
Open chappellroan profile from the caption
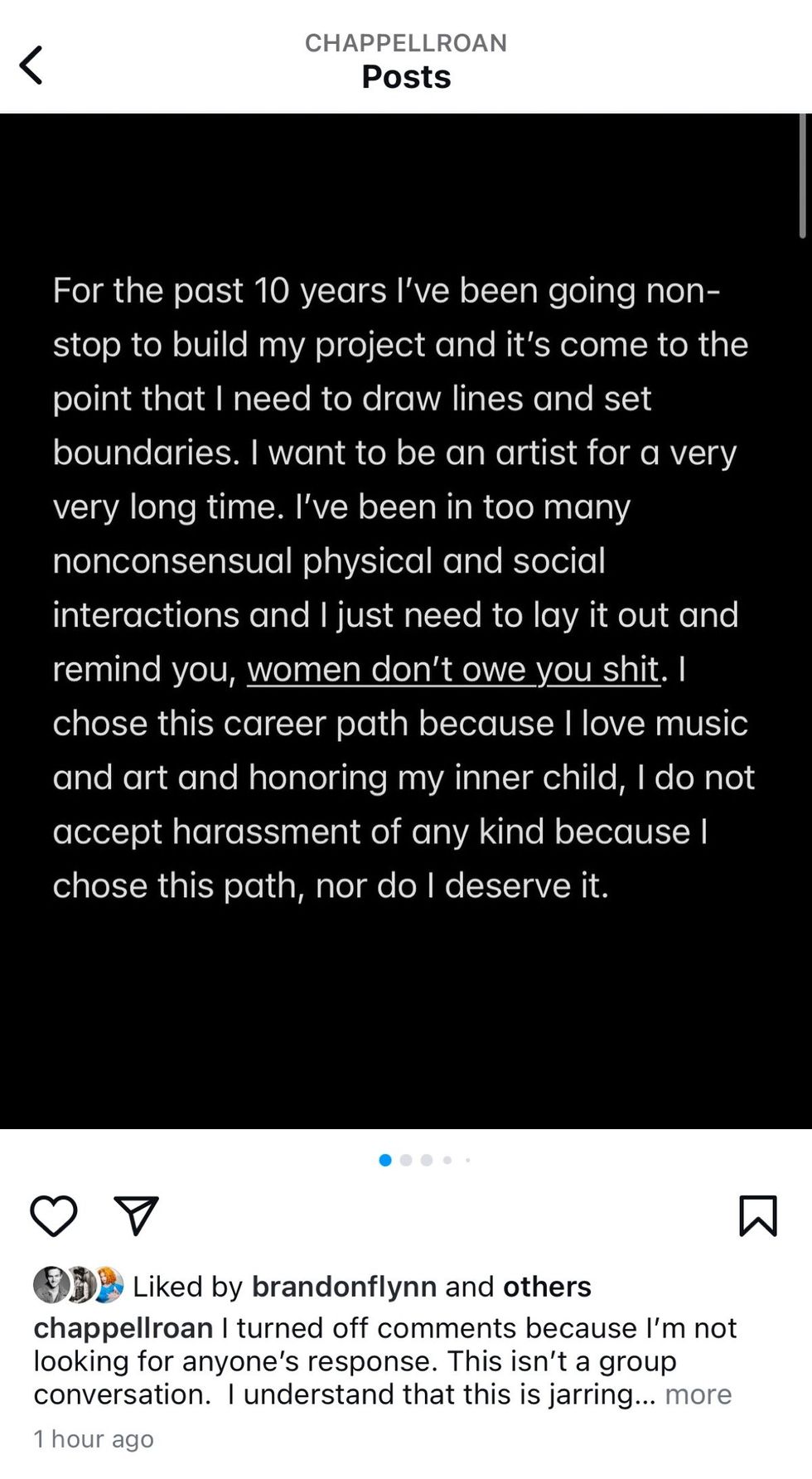(x=123, y=1328)
